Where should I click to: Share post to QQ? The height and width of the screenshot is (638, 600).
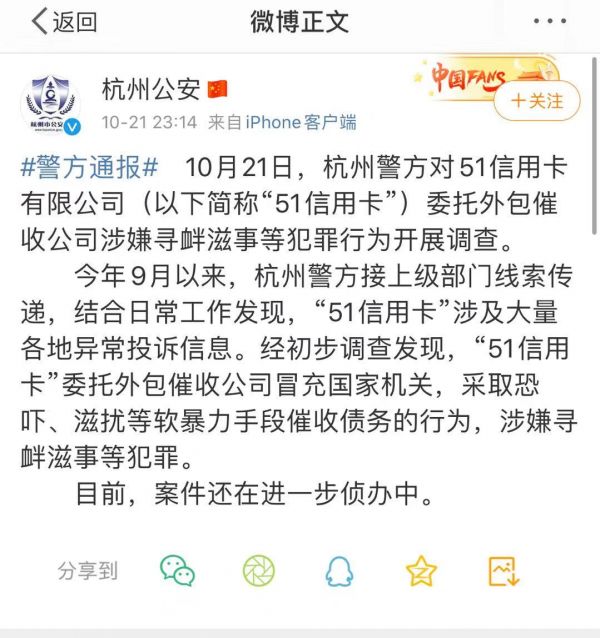339,571
